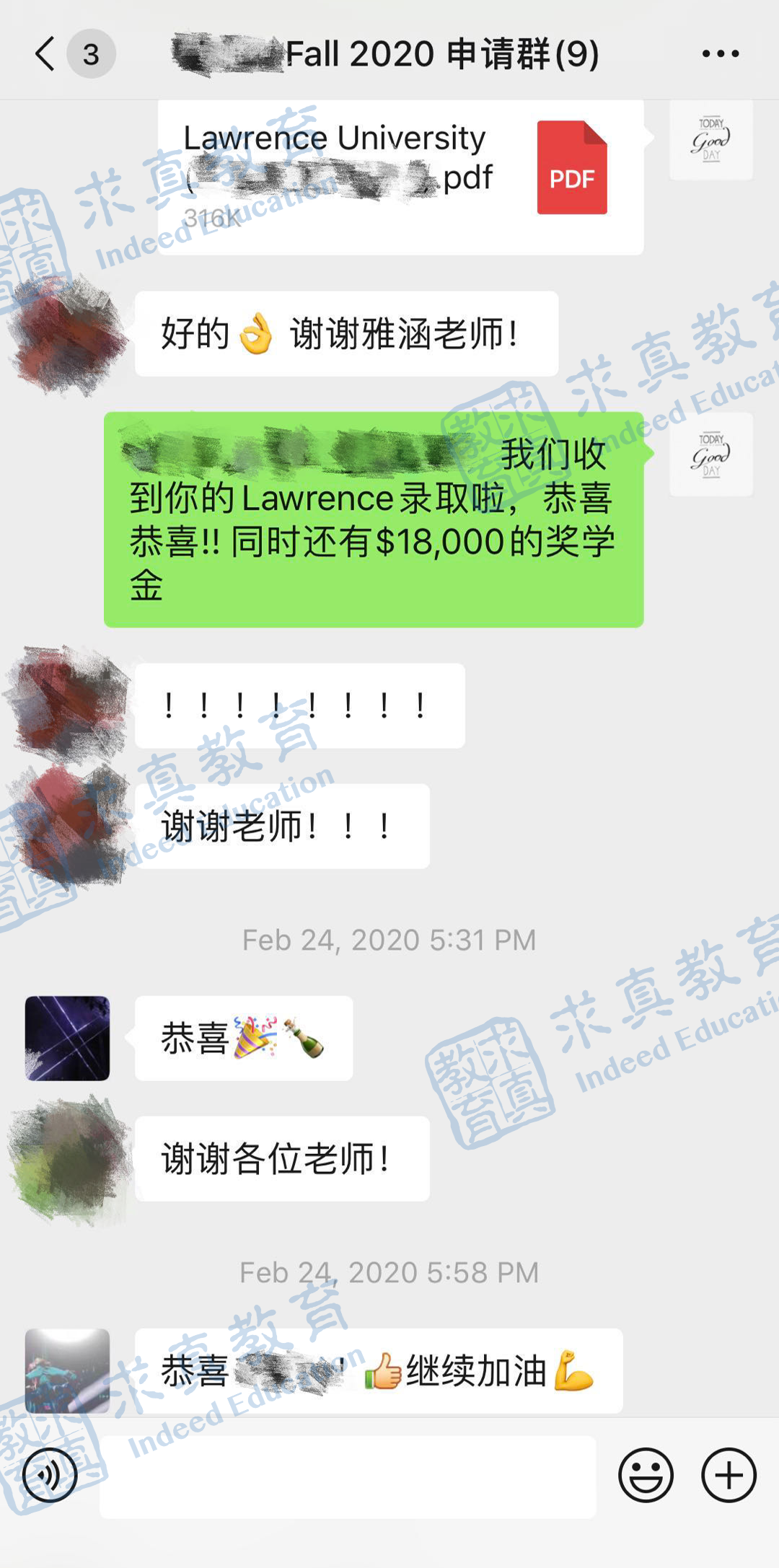Viewport: 779px width, 1568px height.
Task: Switch to voice message input
Action: 50,1476
